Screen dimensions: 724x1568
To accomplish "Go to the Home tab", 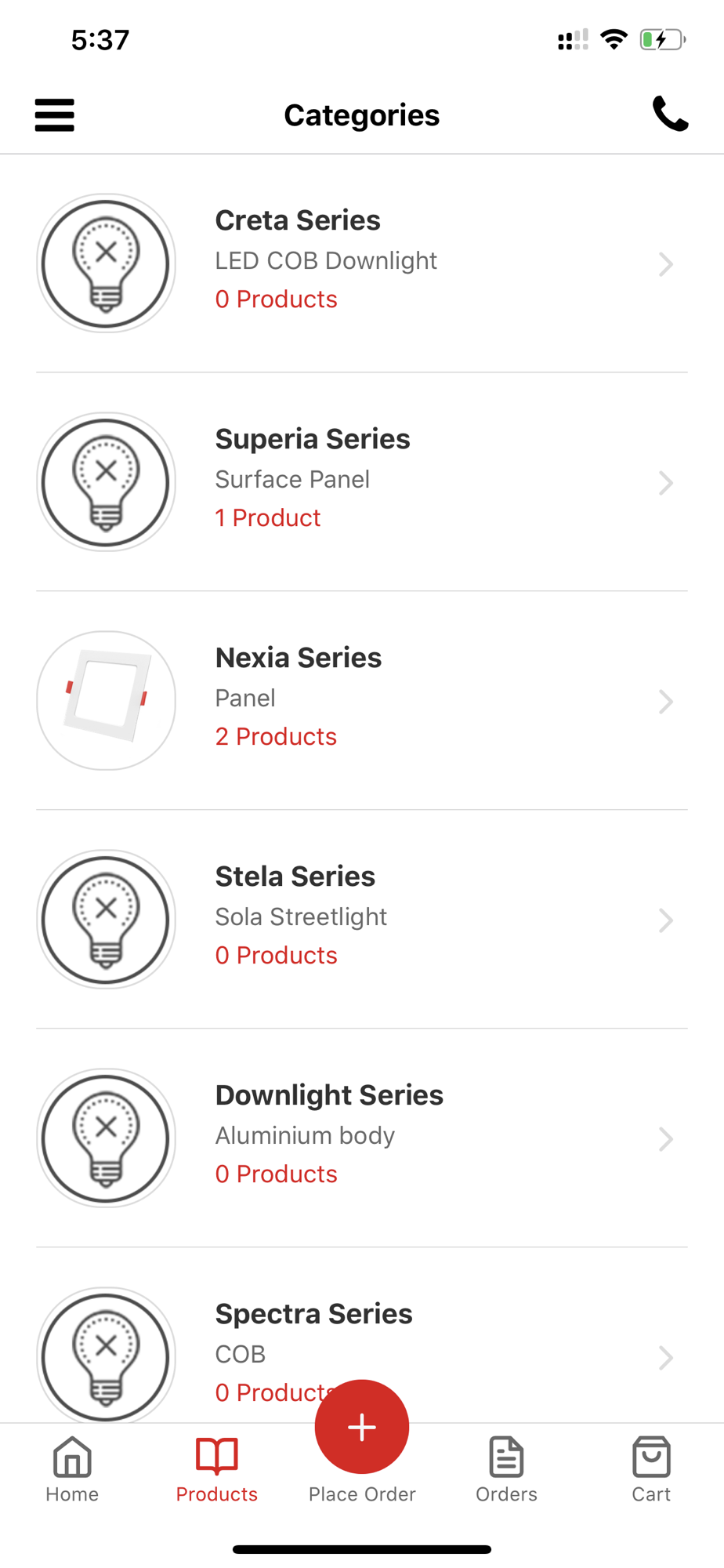I will pyautogui.click(x=72, y=1470).
